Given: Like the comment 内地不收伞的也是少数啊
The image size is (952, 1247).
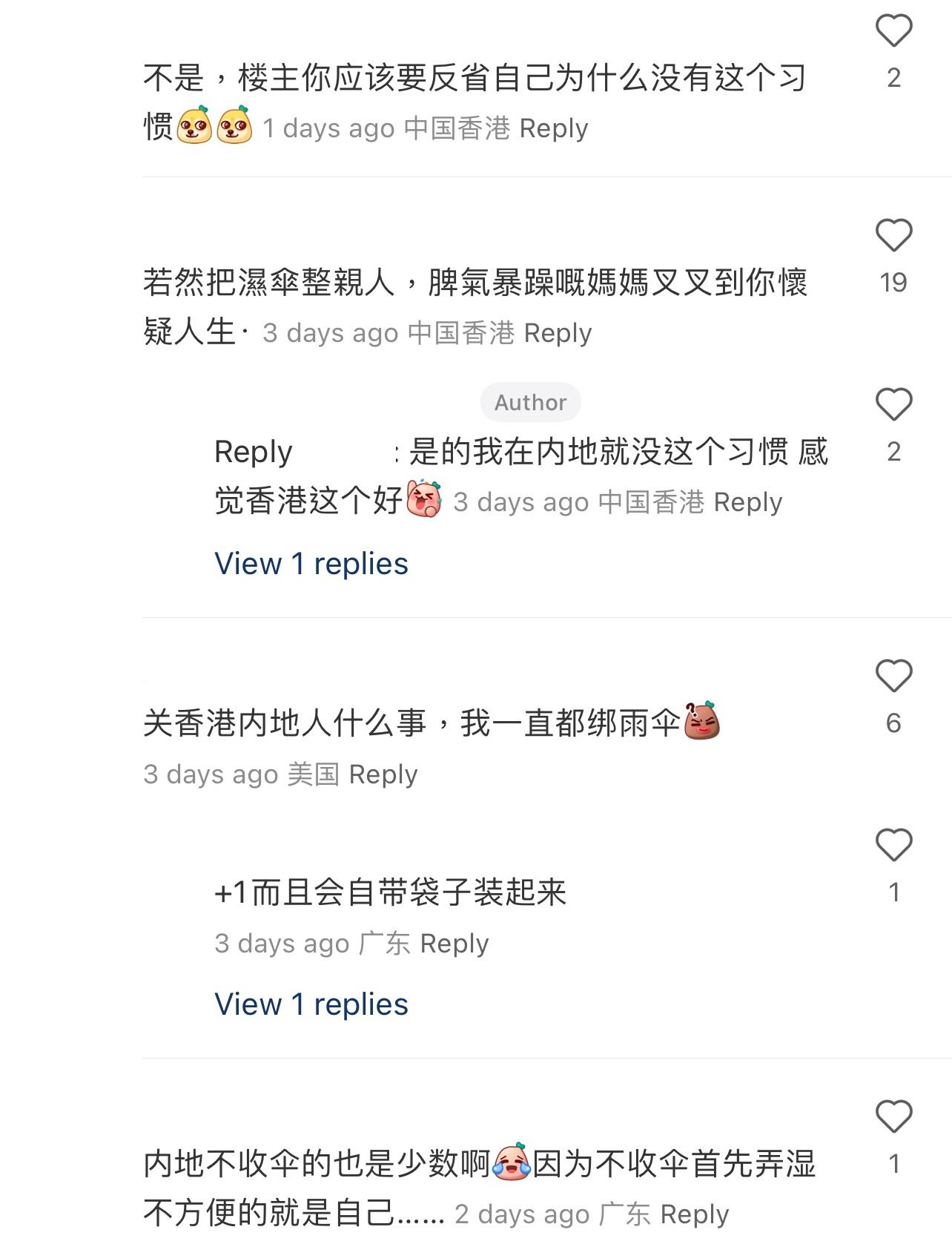Looking at the screenshot, I should point(893,1117).
